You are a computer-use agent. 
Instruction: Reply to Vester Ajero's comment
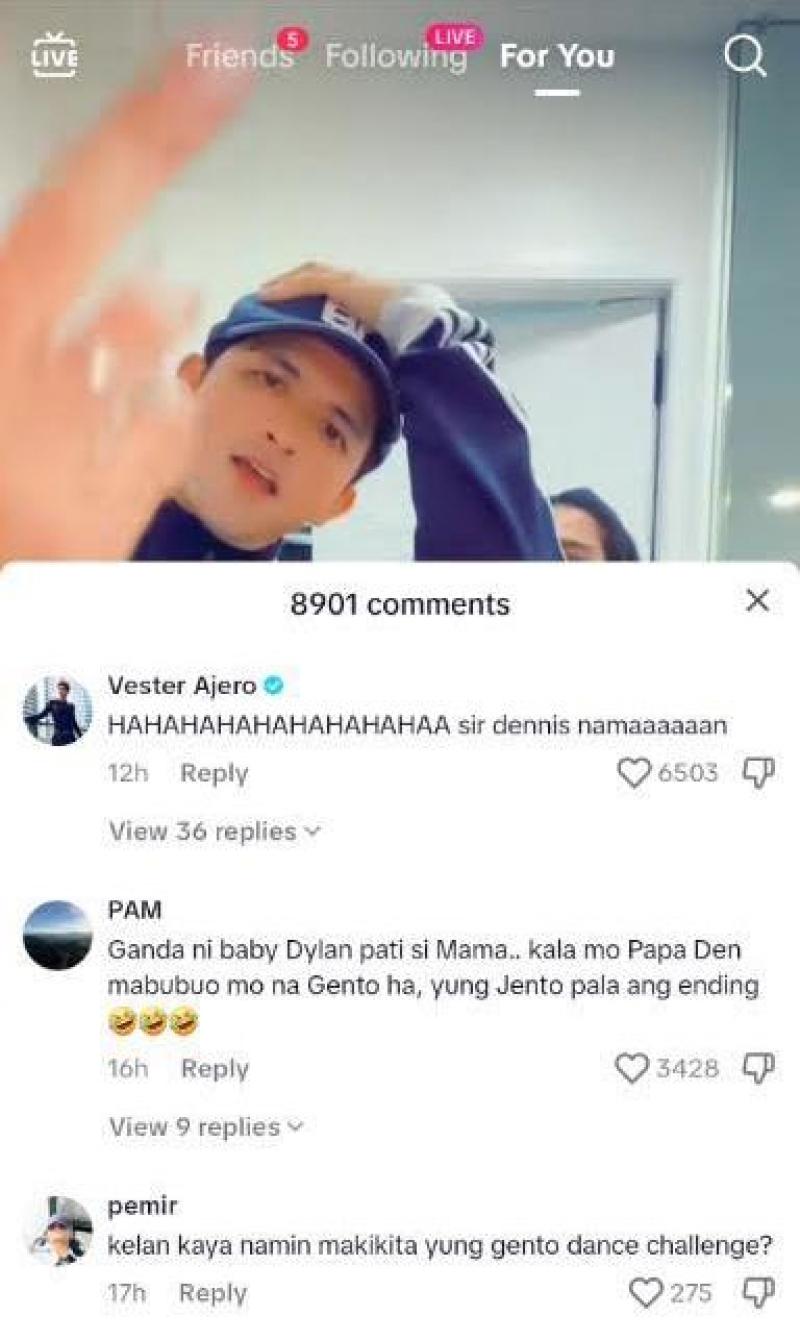point(214,773)
